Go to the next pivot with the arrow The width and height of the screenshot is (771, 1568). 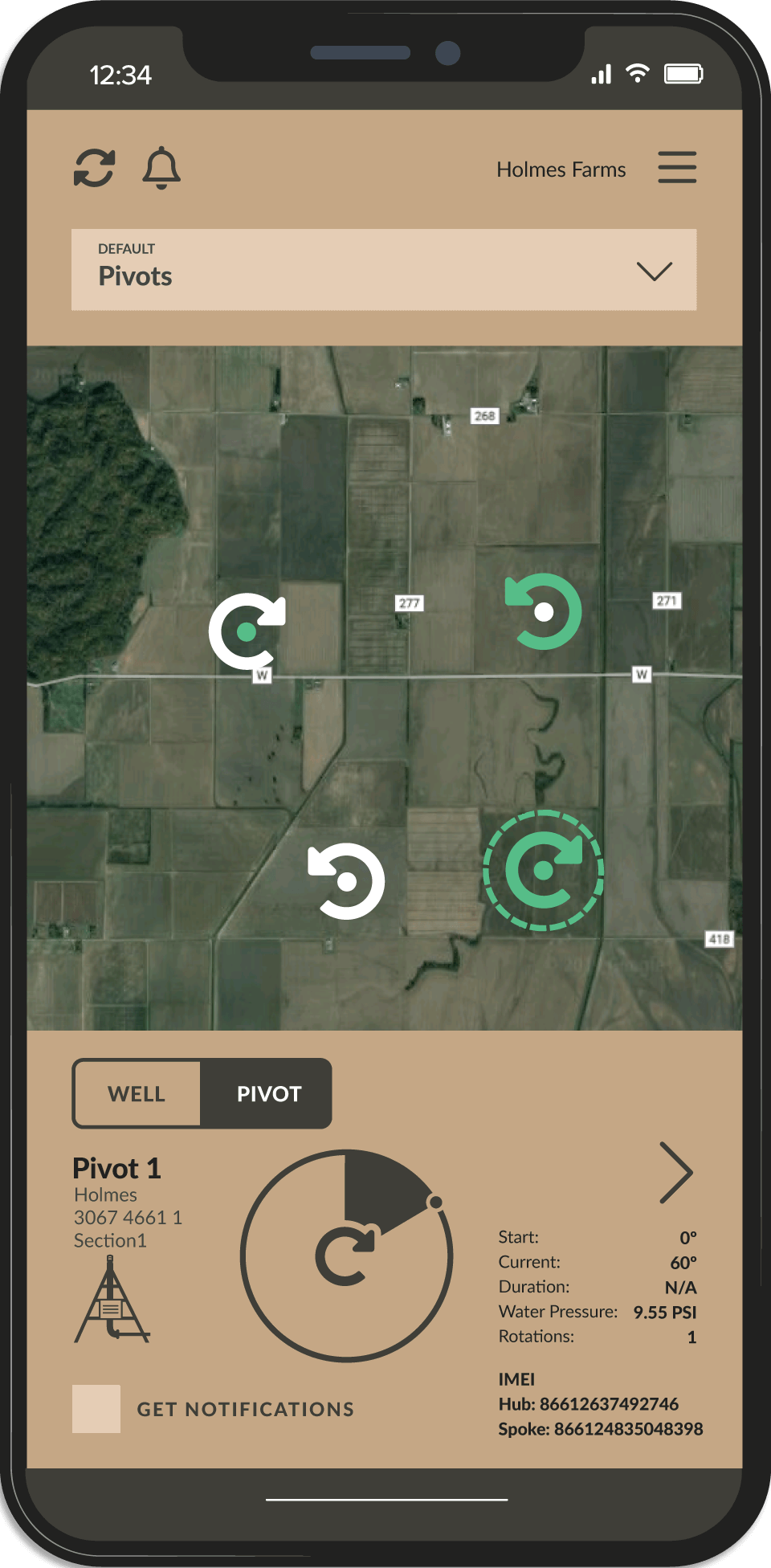(x=675, y=1173)
